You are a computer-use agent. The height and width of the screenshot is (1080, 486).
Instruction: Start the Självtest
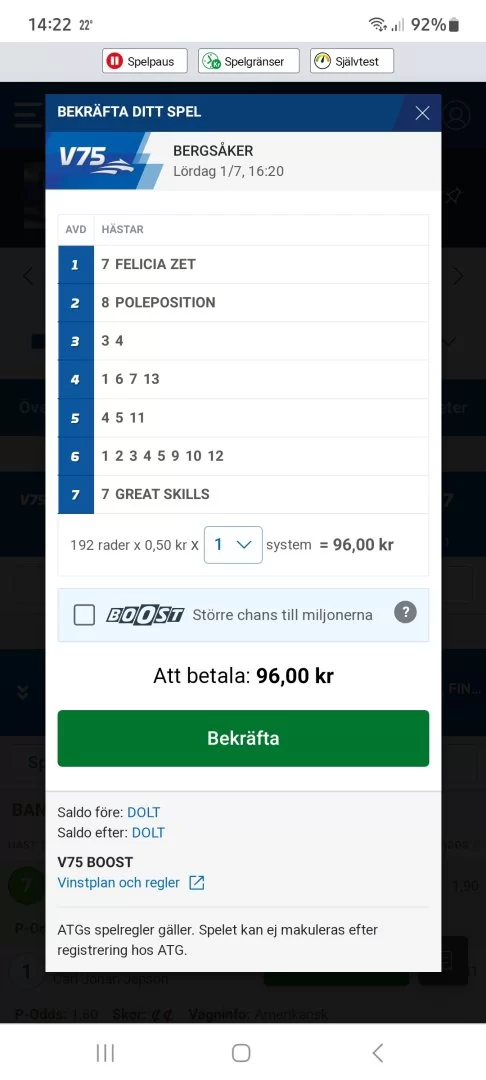tap(352, 61)
